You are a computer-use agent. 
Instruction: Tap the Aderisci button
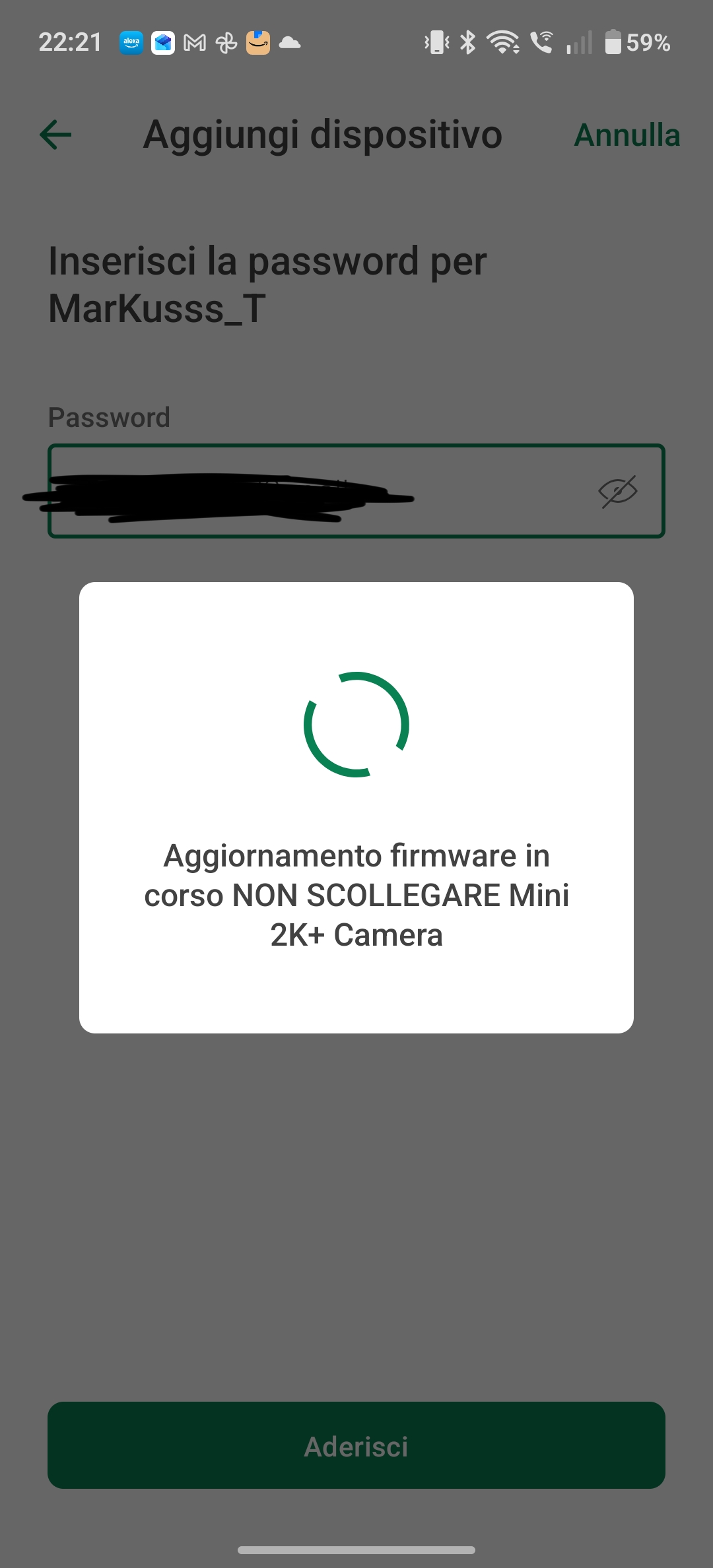(356, 1446)
